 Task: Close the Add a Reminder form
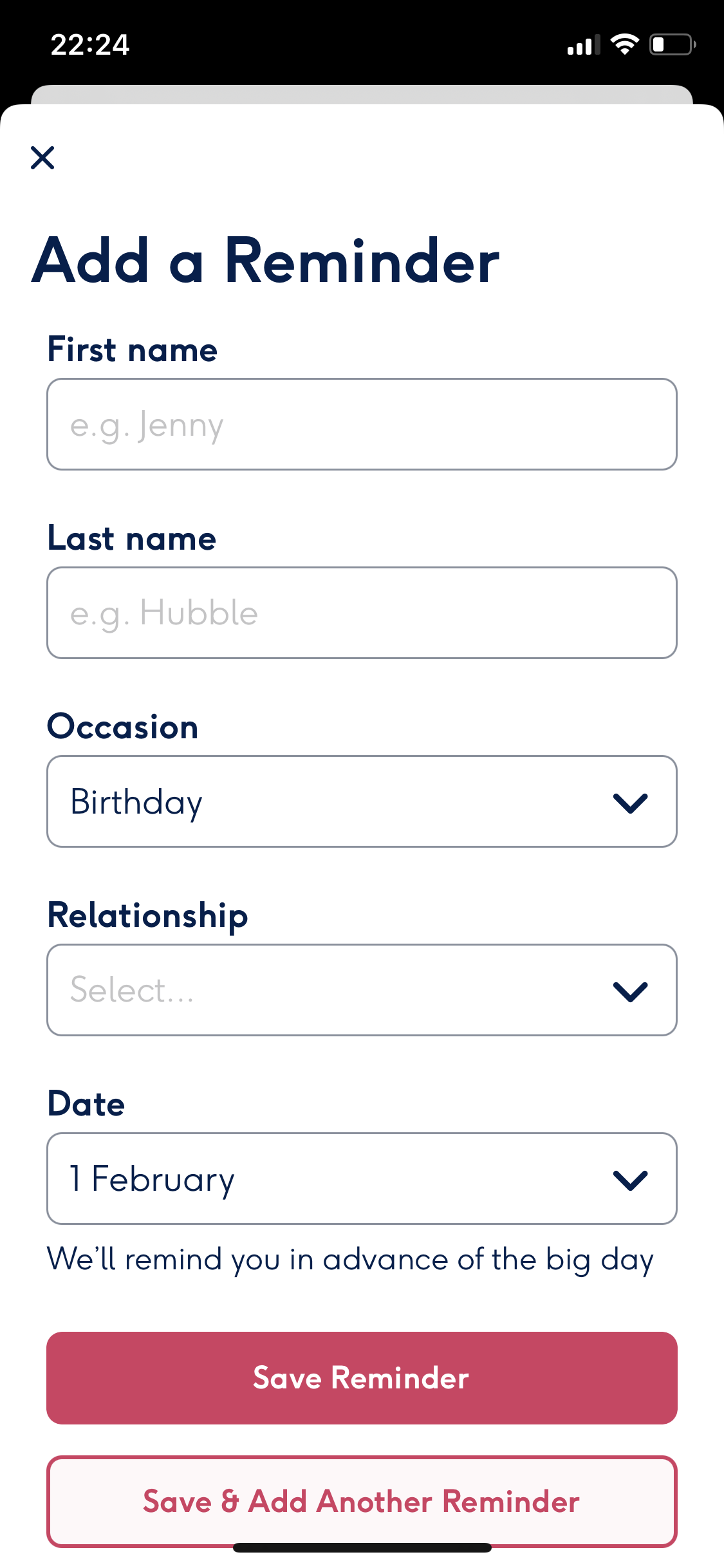pos(42,158)
